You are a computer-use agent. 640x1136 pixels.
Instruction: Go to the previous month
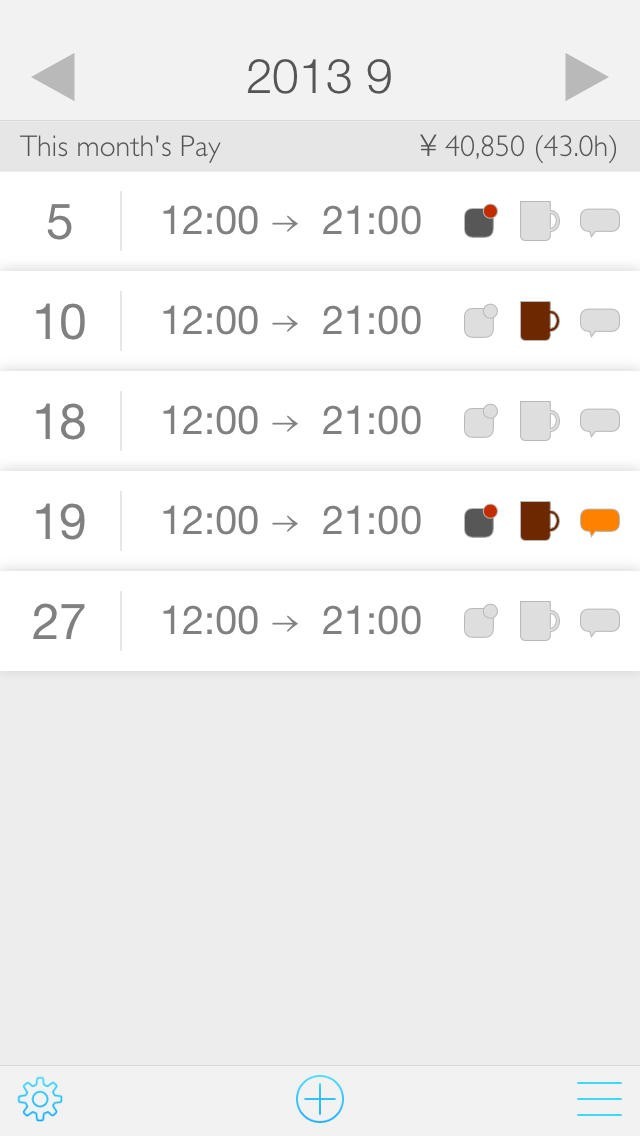click(54, 76)
